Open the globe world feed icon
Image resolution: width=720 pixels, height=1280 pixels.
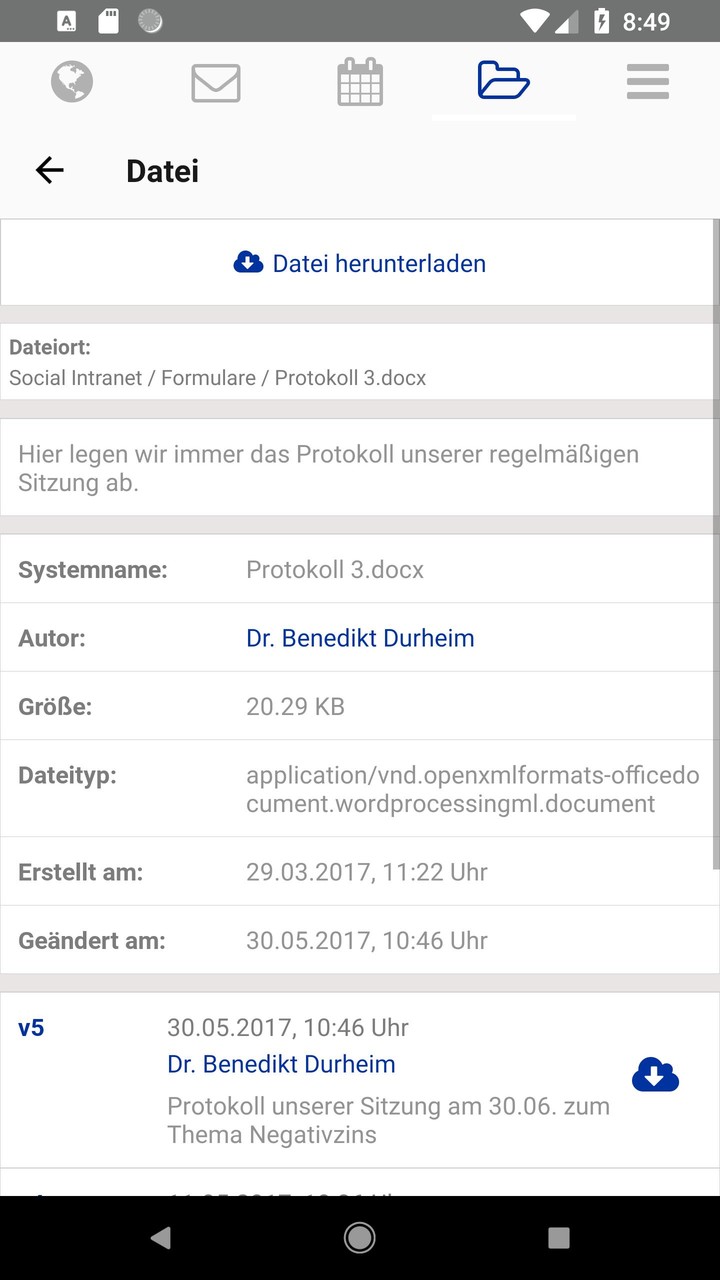71,82
